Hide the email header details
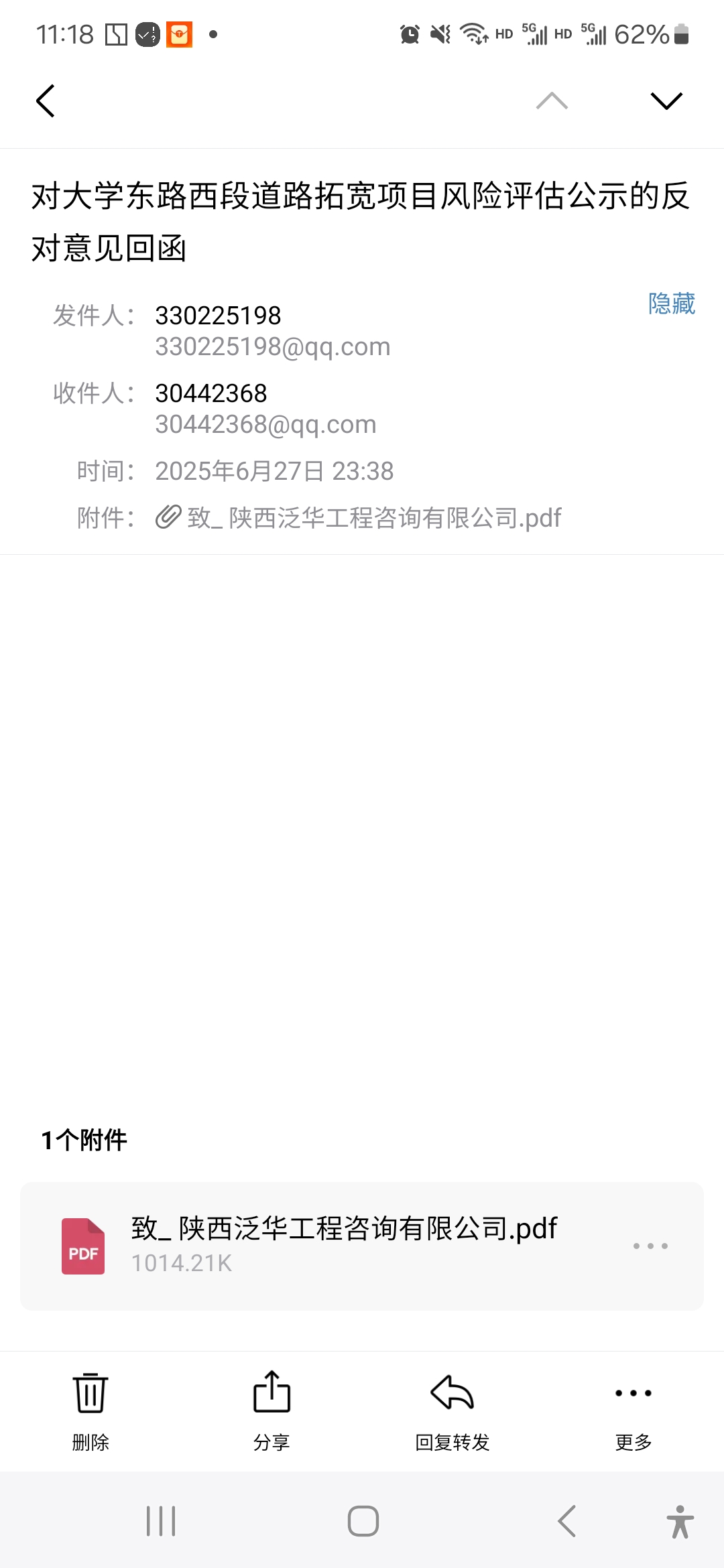 pyautogui.click(x=671, y=304)
